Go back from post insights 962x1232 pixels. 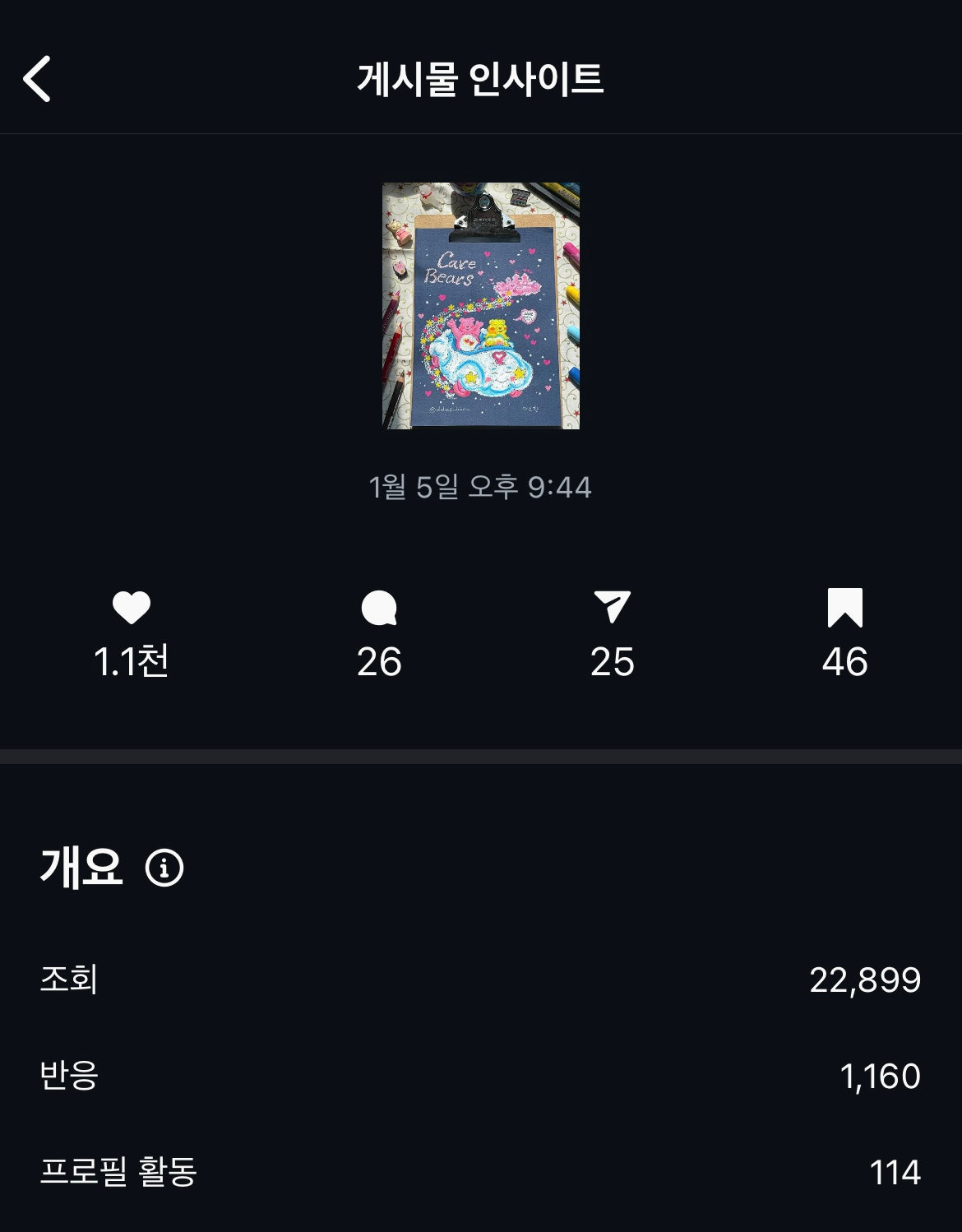point(38,79)
